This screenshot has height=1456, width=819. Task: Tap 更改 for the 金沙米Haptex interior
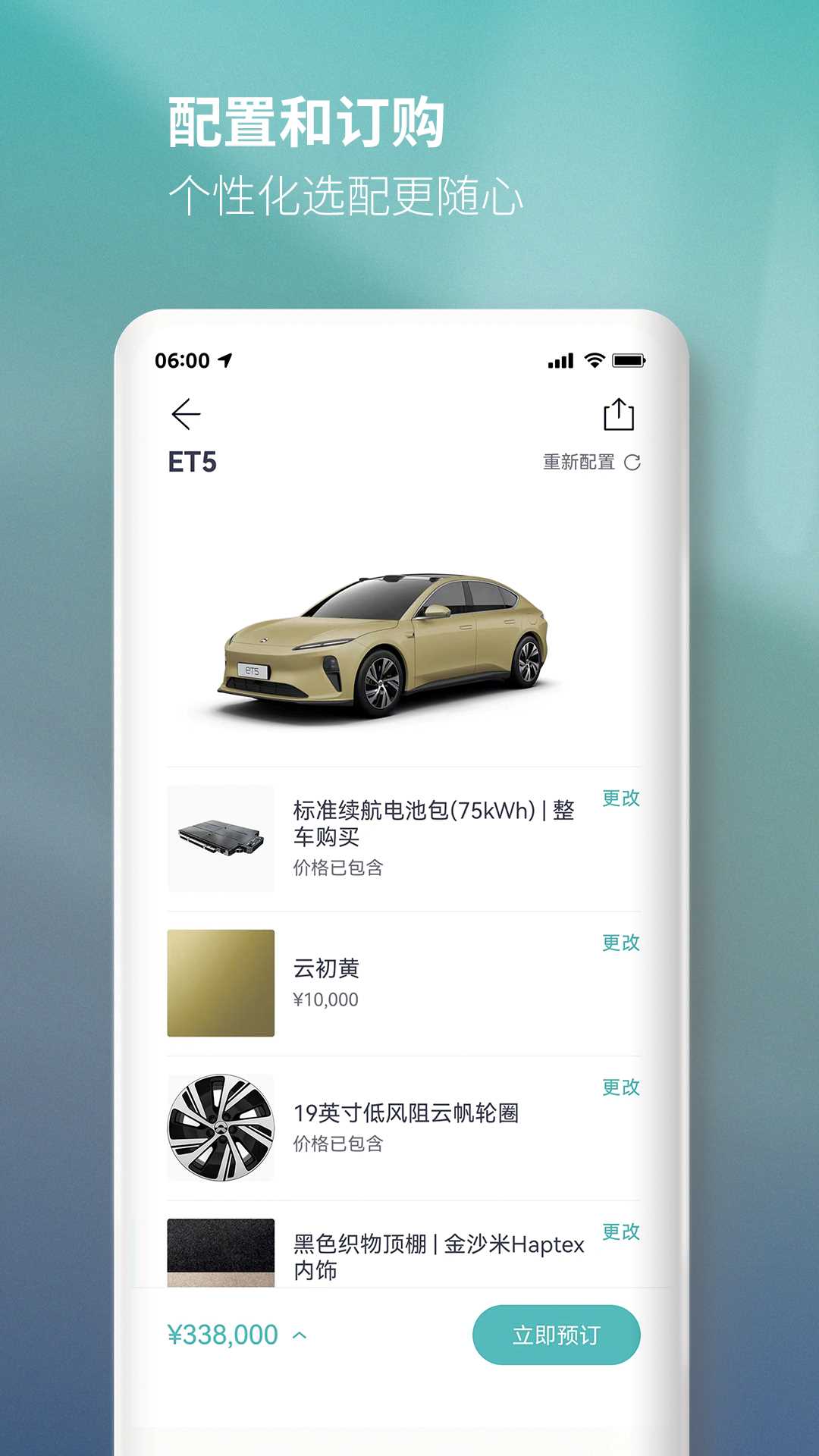(x=620, y=1232)
